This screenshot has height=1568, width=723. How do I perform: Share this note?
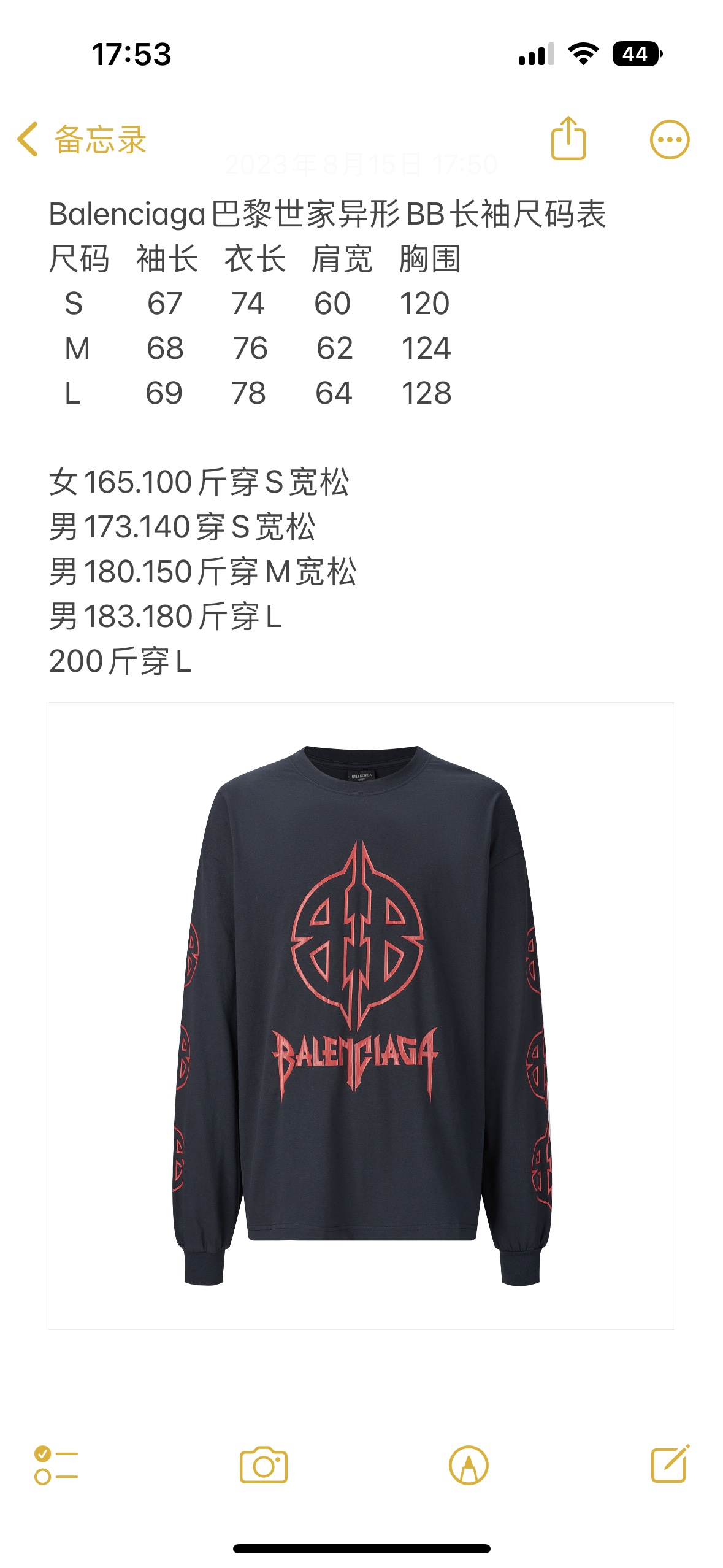pyautogui.click(x=568, y=139)
